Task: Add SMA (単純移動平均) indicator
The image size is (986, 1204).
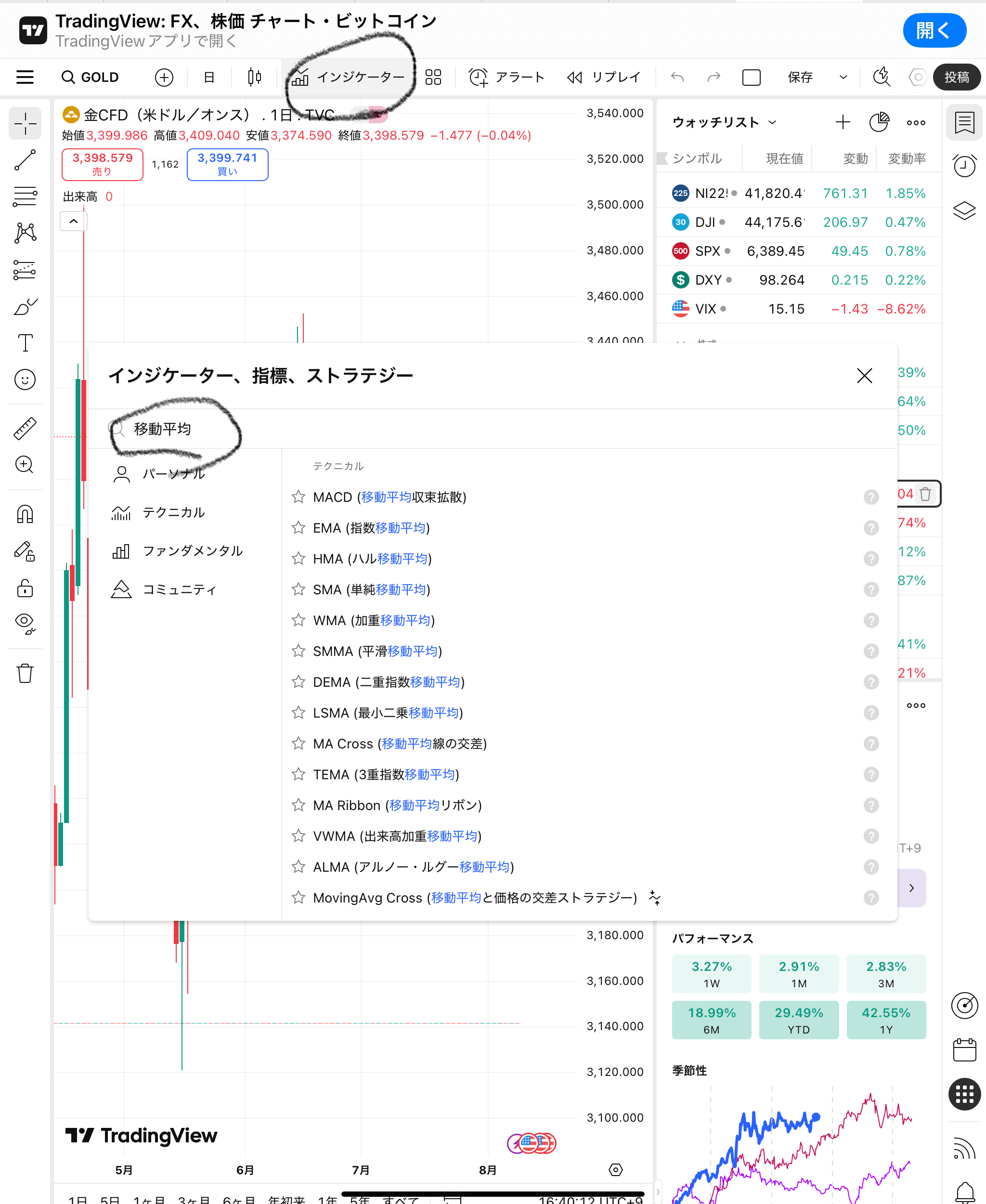Action: click(x=372, y=590)
